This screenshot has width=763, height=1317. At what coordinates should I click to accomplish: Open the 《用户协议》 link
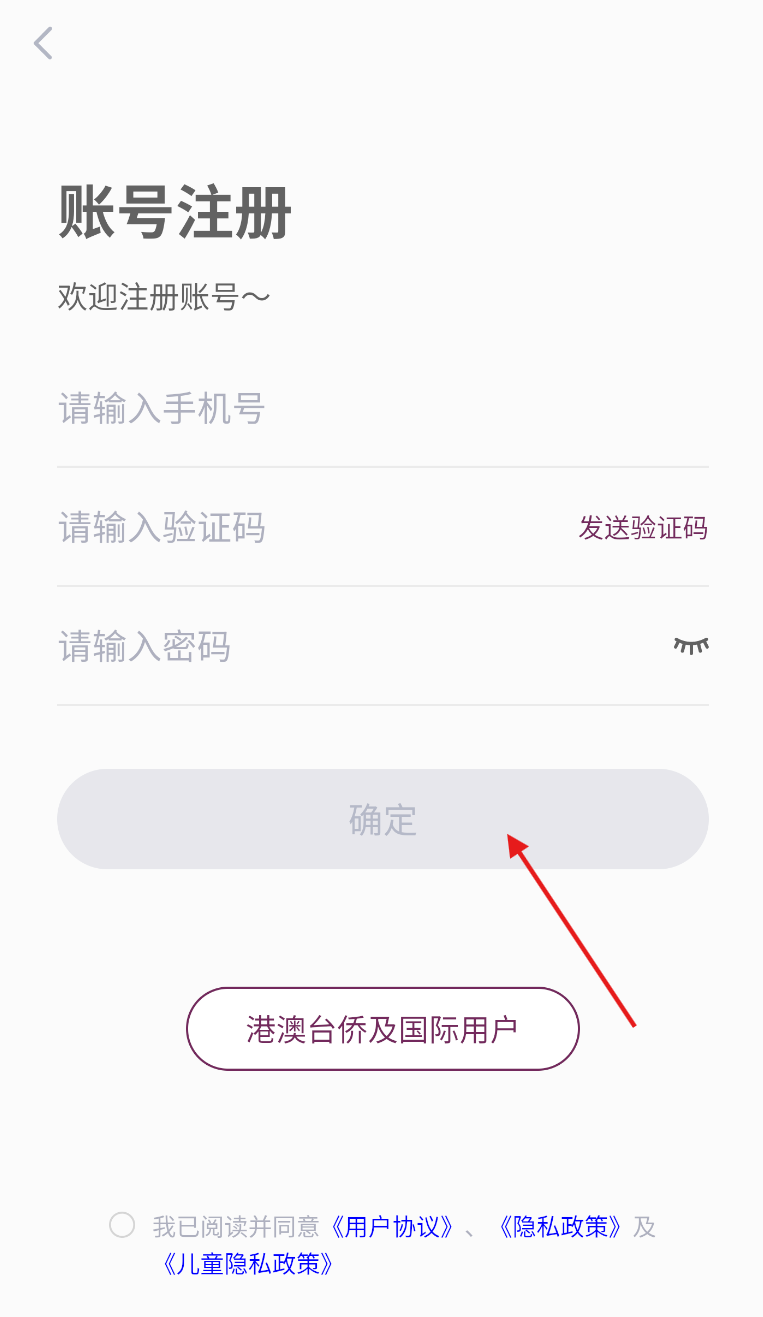pos(393,1227)
